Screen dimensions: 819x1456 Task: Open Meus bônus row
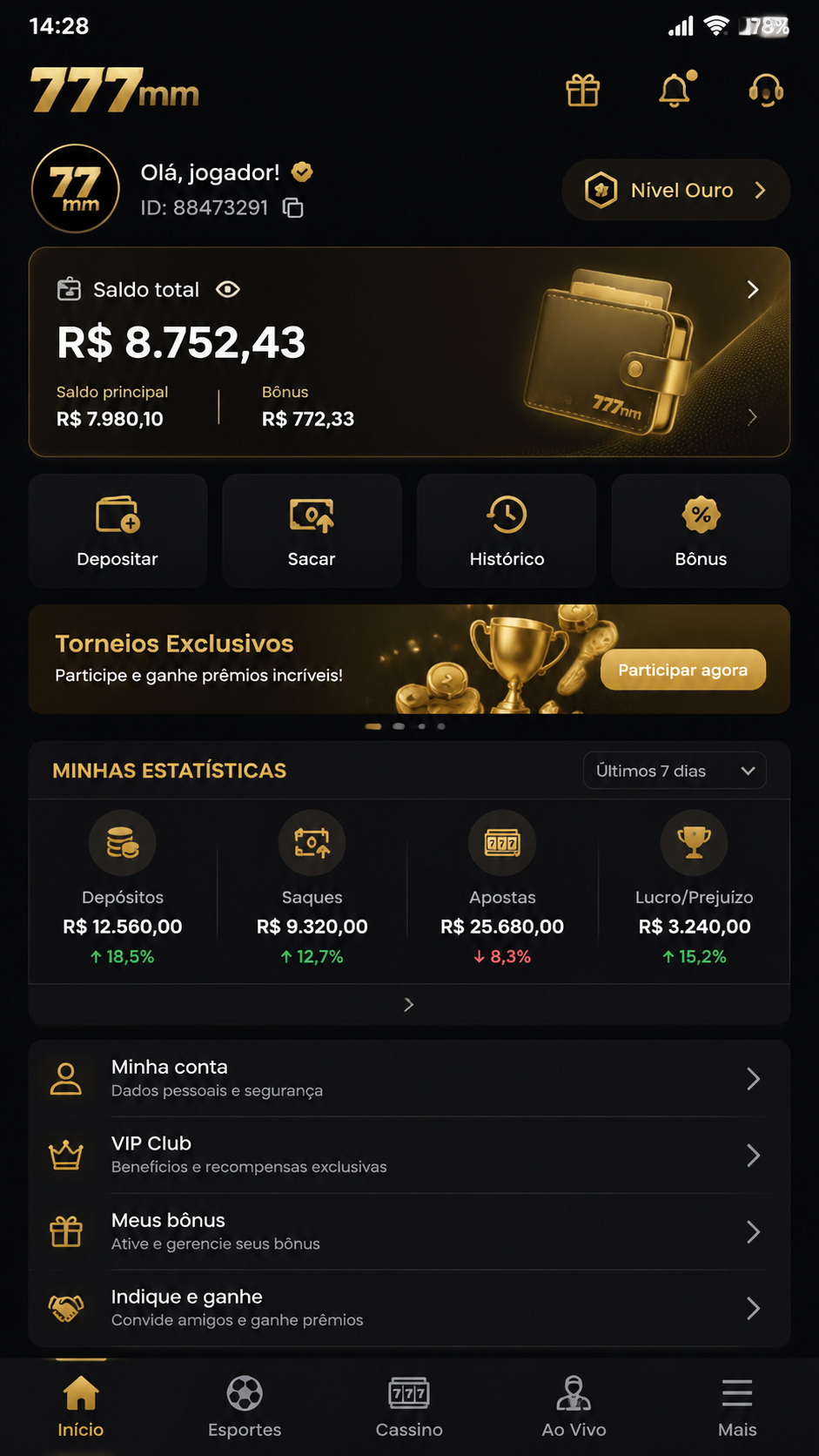[x=409, y=1231]
